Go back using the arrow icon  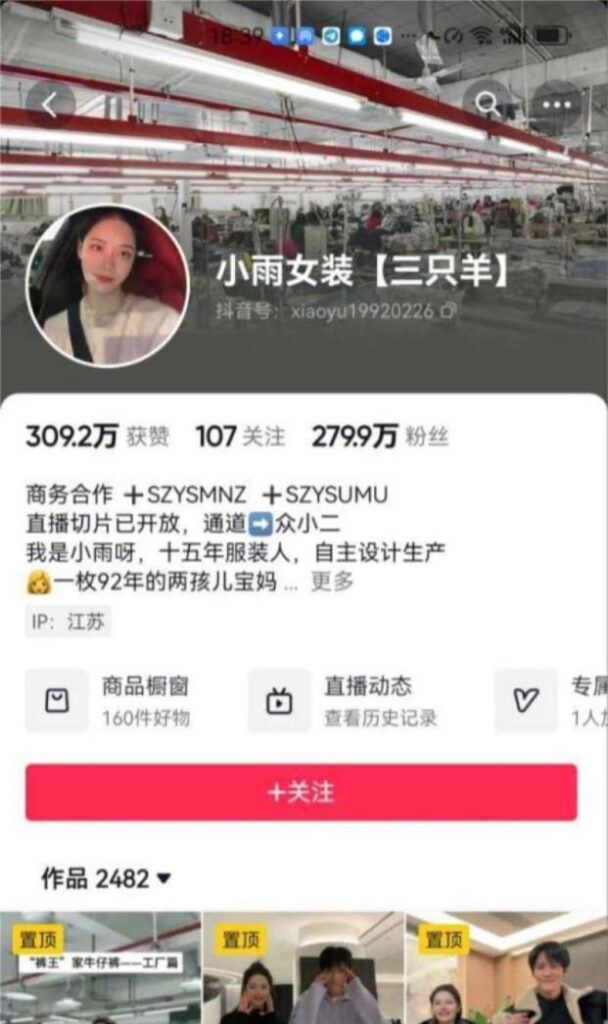pos(50,104)
